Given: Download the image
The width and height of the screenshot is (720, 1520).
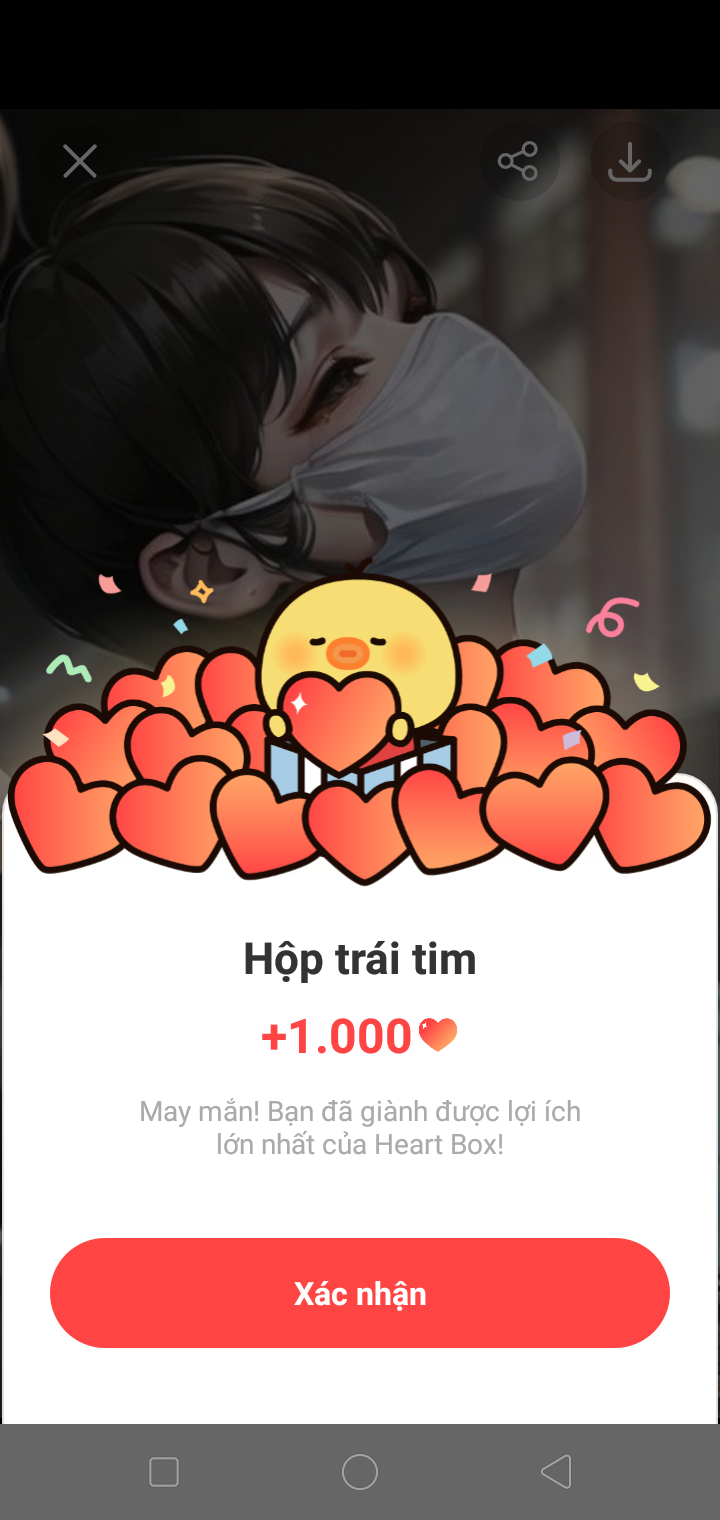Looking at the screenshot, I should pos(630,161).
